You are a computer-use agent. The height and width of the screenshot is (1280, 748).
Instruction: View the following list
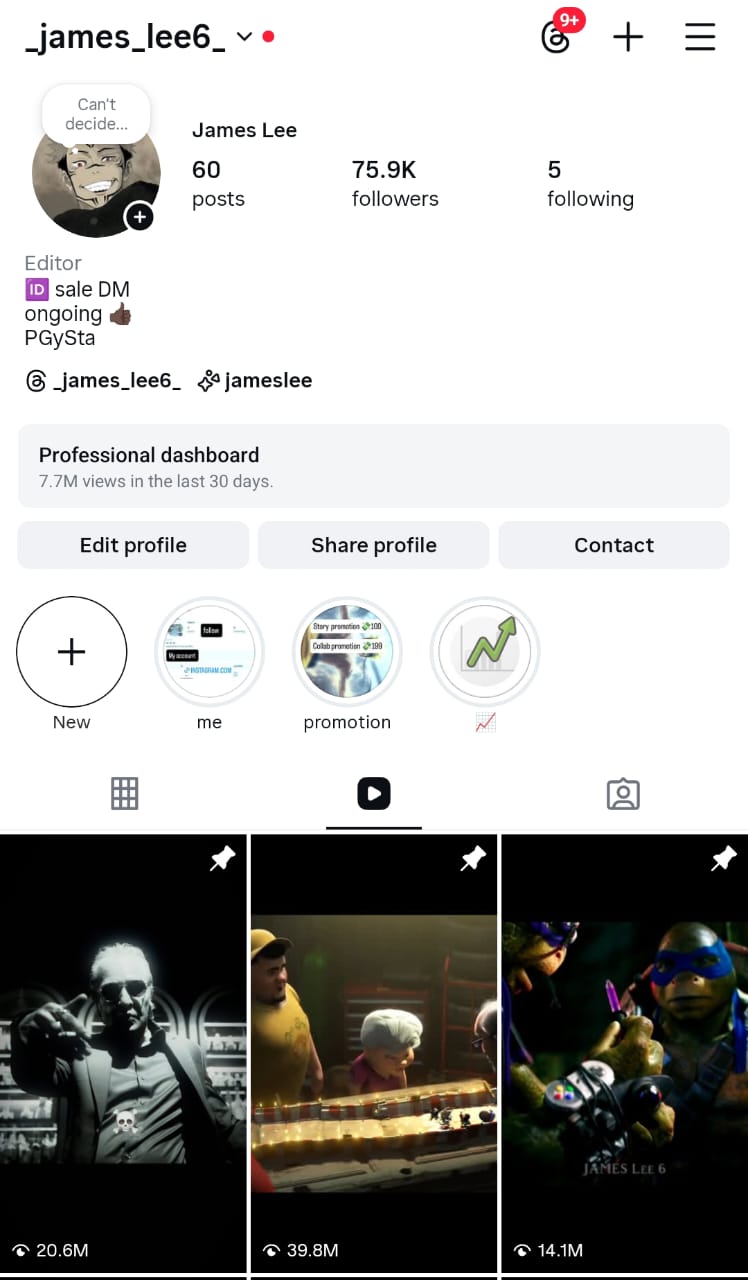click(x=590, y=184)
